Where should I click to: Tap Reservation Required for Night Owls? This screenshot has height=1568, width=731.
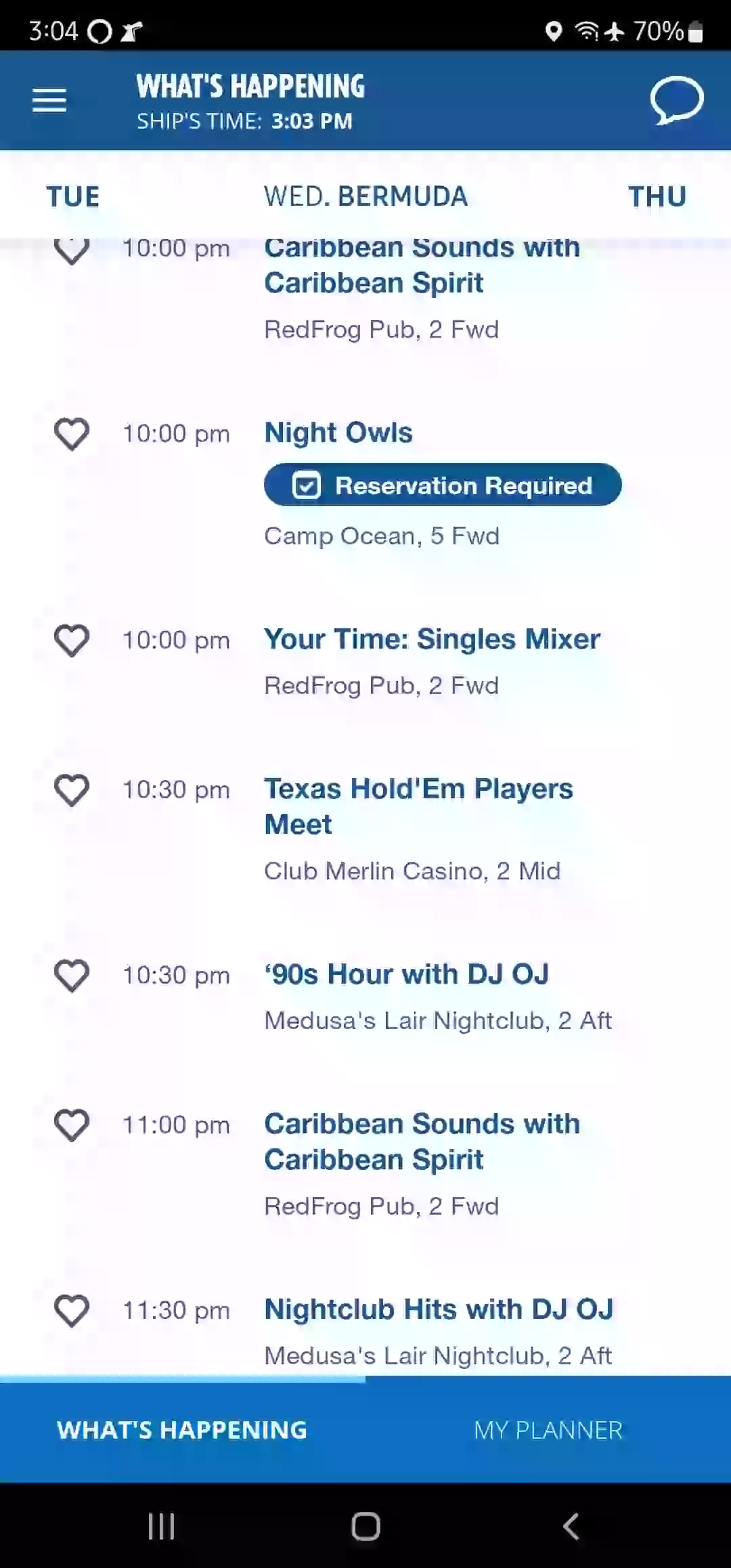click(x=443, y=485)
